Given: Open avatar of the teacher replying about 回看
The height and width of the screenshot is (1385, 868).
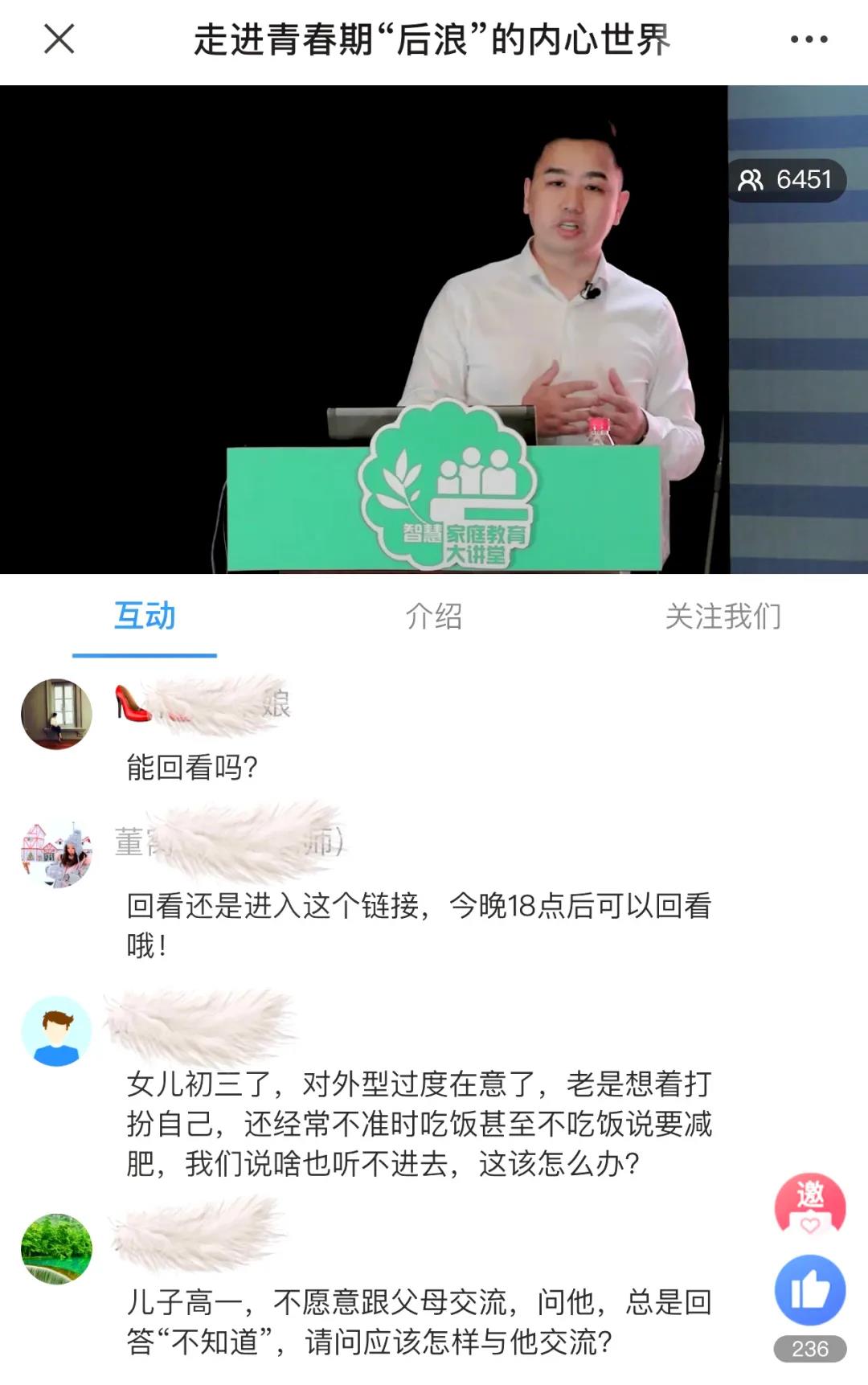Looking at the screenshot, I should tap(56, 854).
